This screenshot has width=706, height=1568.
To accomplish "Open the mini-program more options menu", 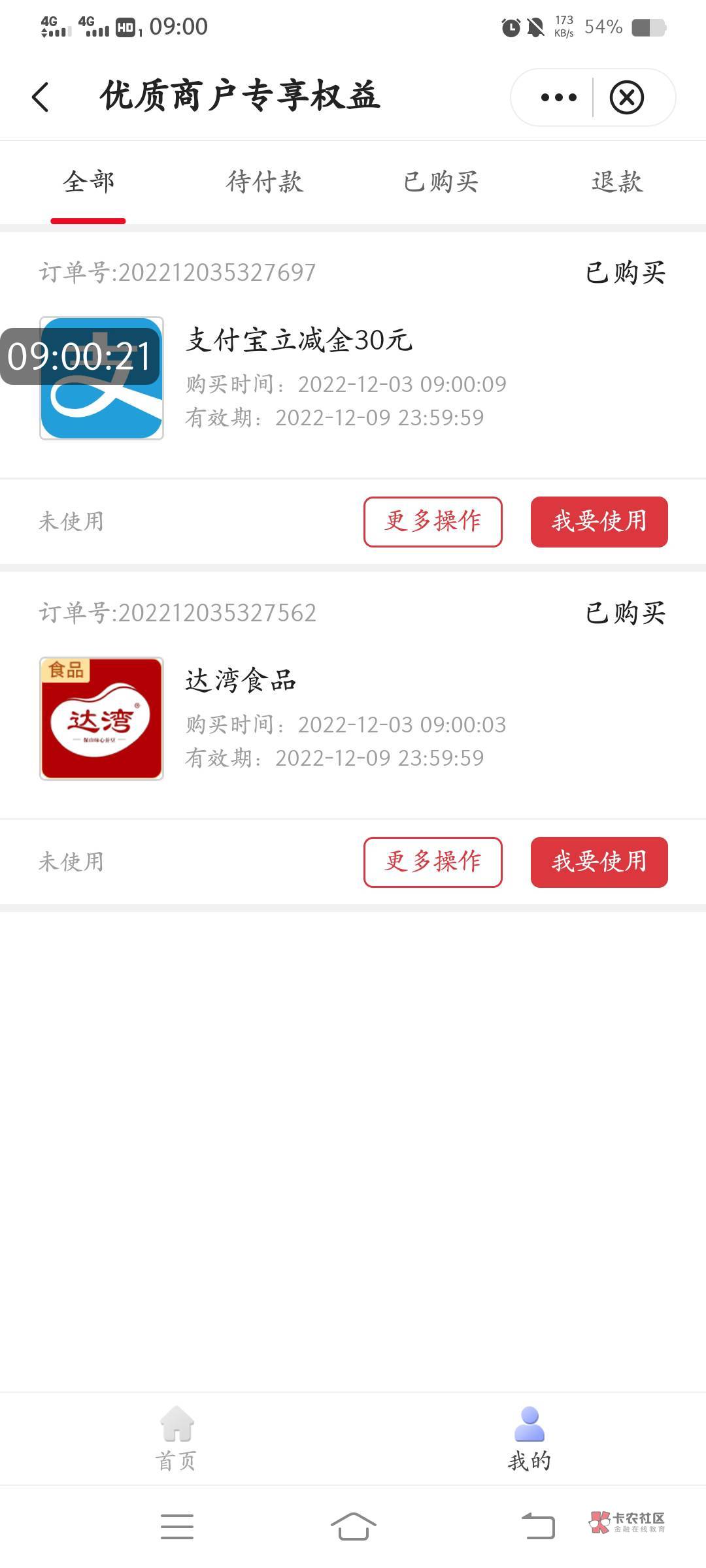I will click(x=558, y=97).
